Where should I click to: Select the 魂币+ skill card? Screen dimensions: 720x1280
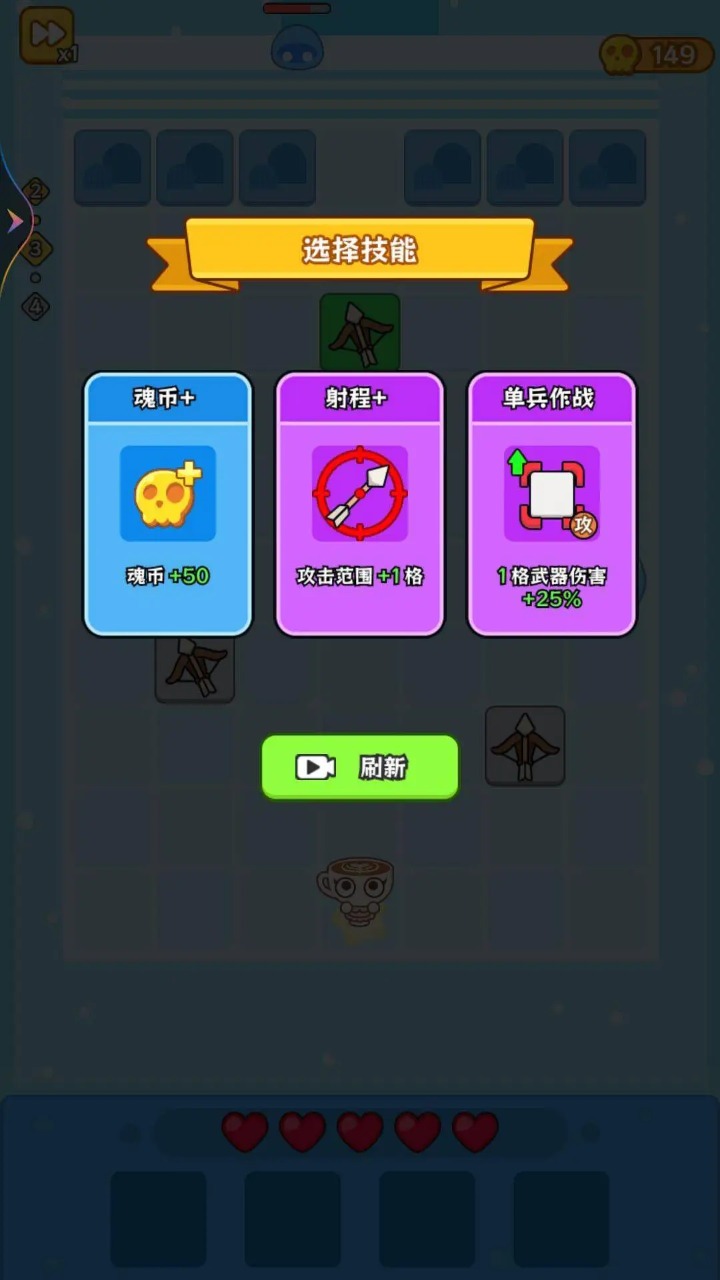[168, 505]
